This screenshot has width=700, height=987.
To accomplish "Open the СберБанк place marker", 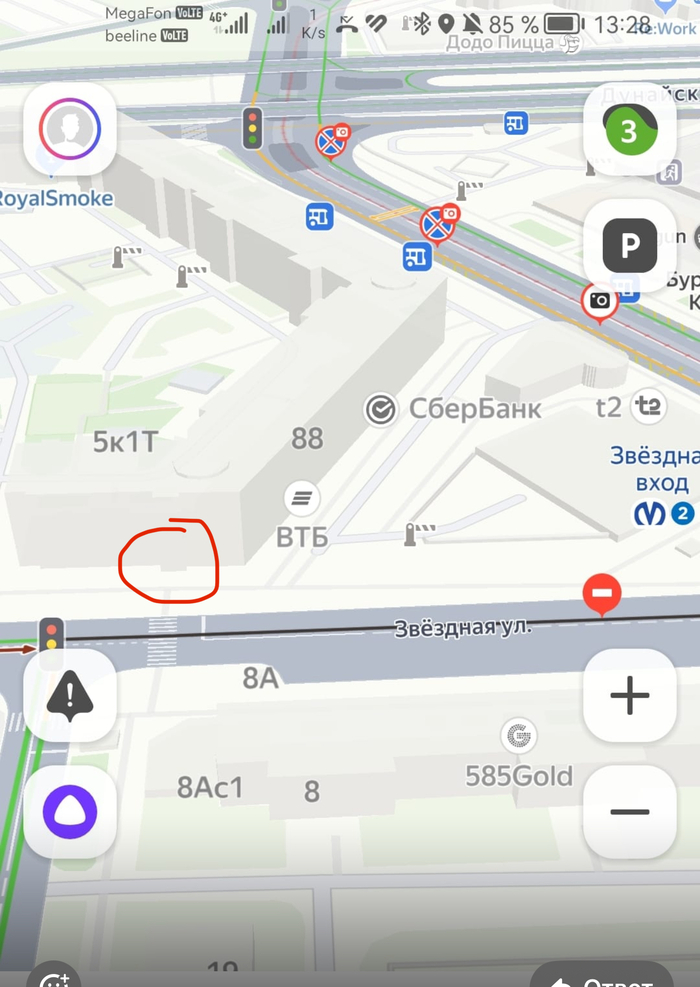I will (380, 409).
